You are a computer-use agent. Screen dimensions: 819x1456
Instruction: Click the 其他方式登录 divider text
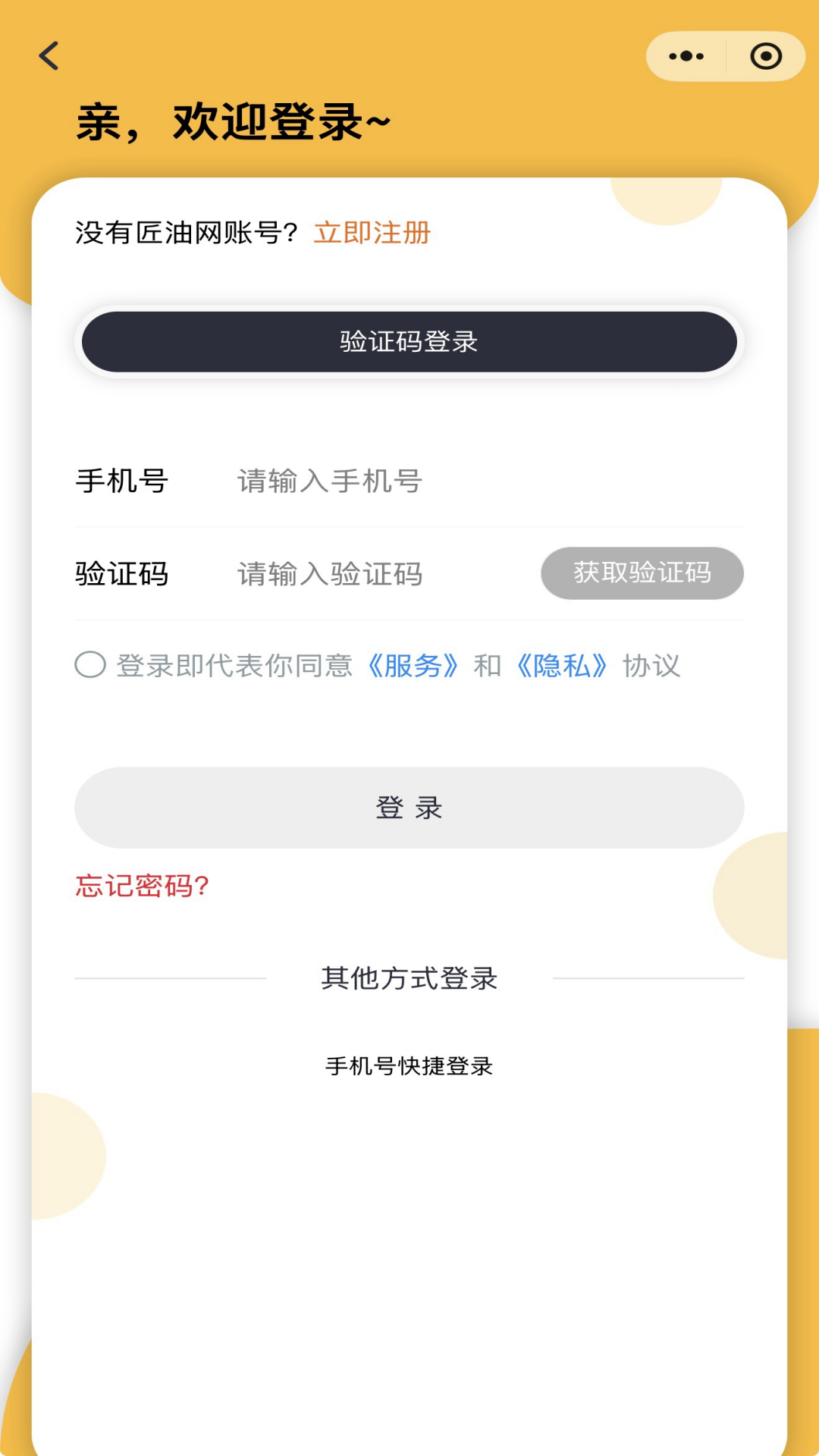[x=409, y=978]
